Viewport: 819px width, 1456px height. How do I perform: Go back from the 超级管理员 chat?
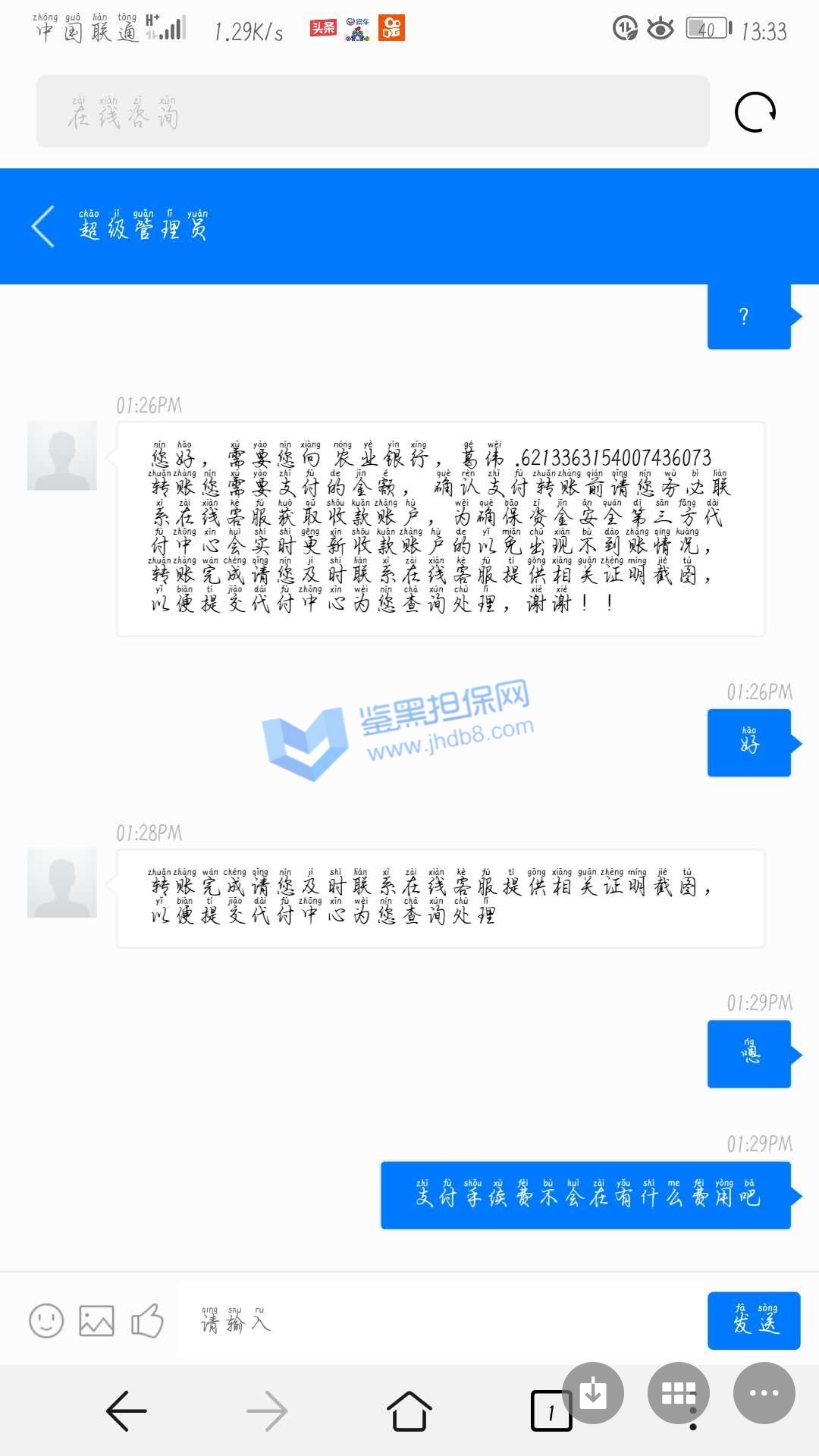(x=43, y=226)
